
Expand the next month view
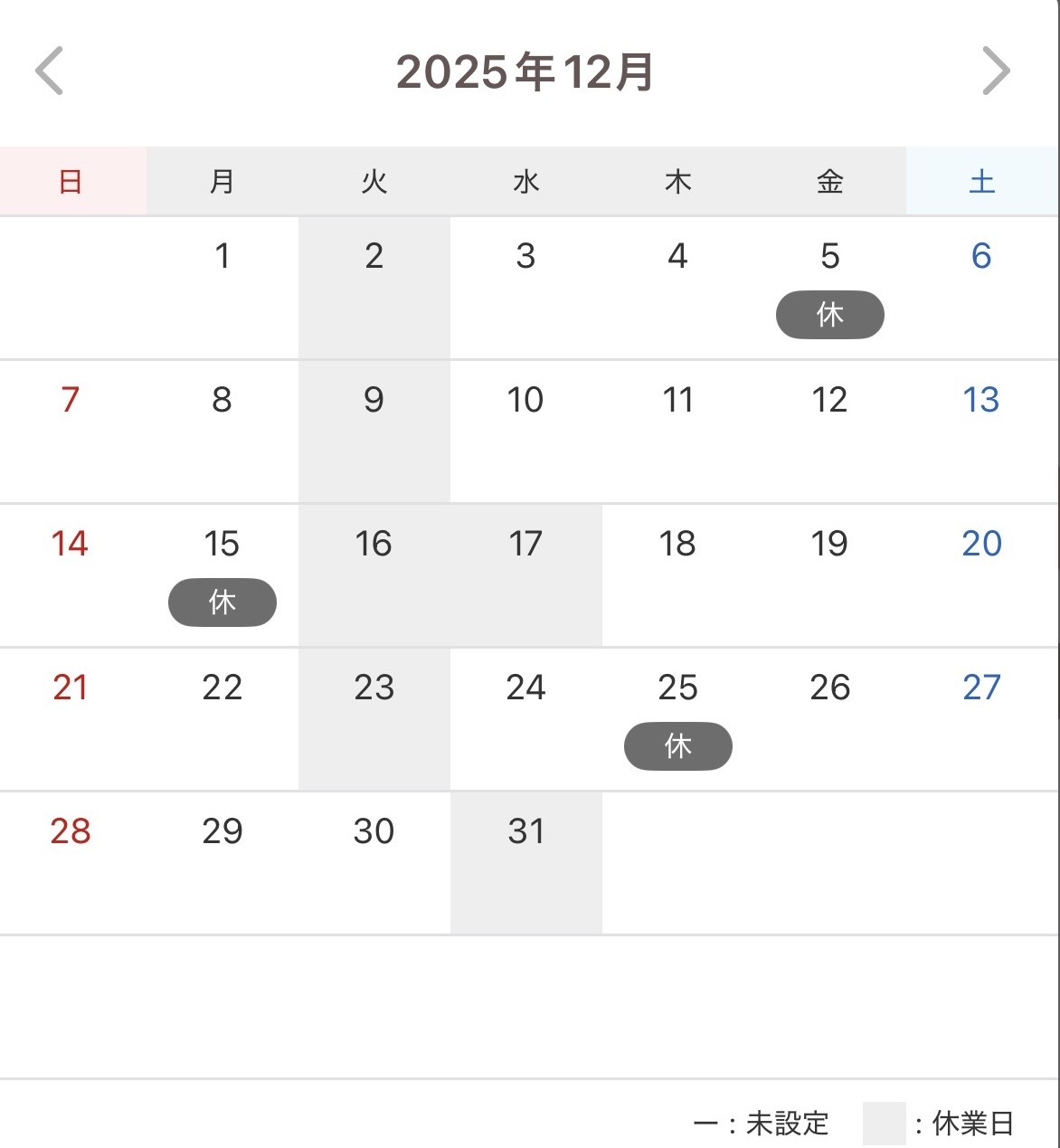click(997, 70)
